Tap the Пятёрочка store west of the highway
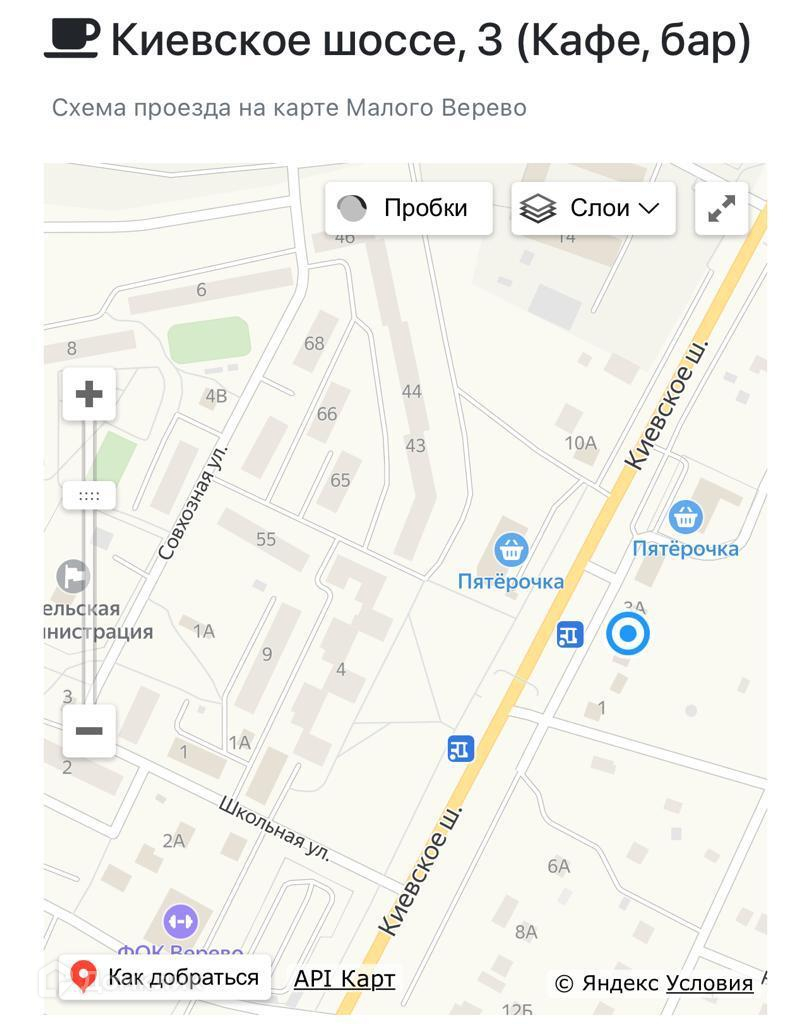The width and height of the screenshot is (811, 1024). (511, 550)
